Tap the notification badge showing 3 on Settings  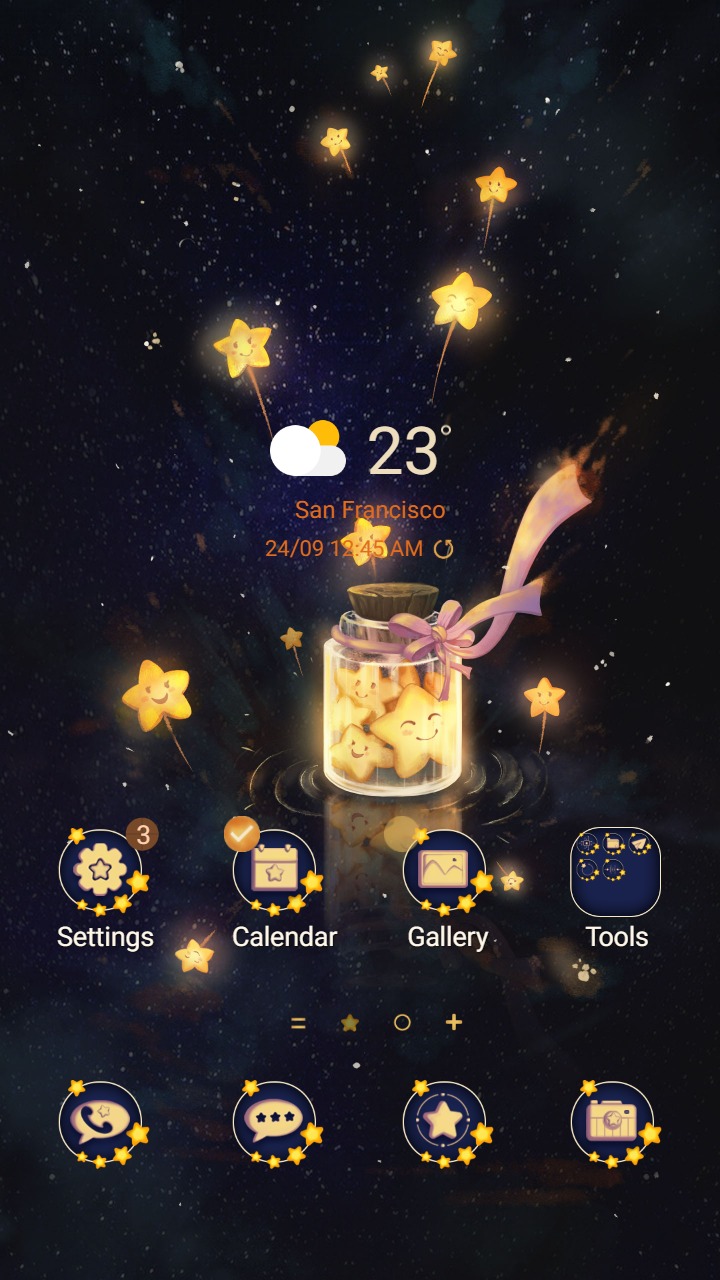(x=143, y=834)
